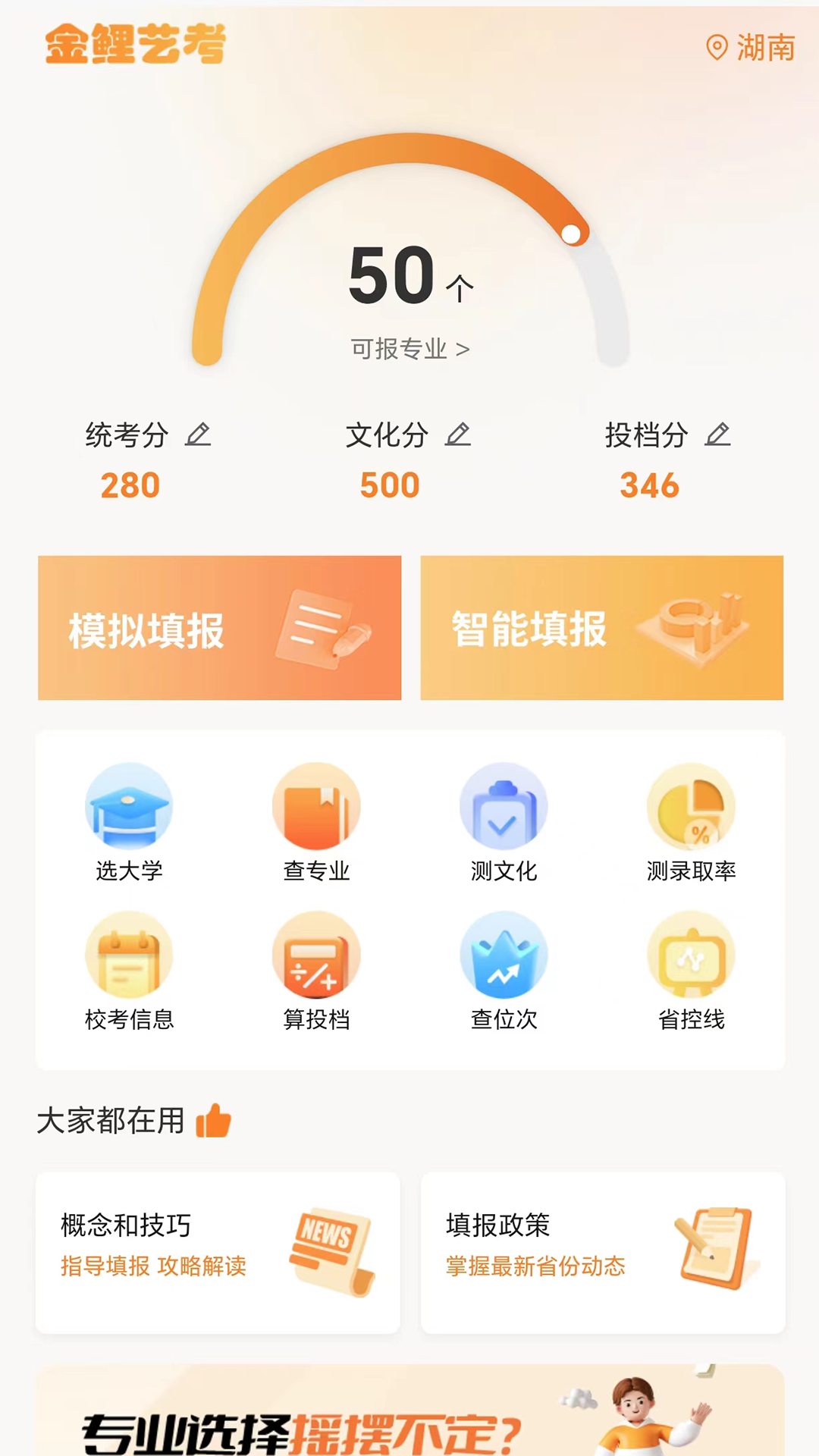Change province by tapping 湖南

(x=764, y=49)
